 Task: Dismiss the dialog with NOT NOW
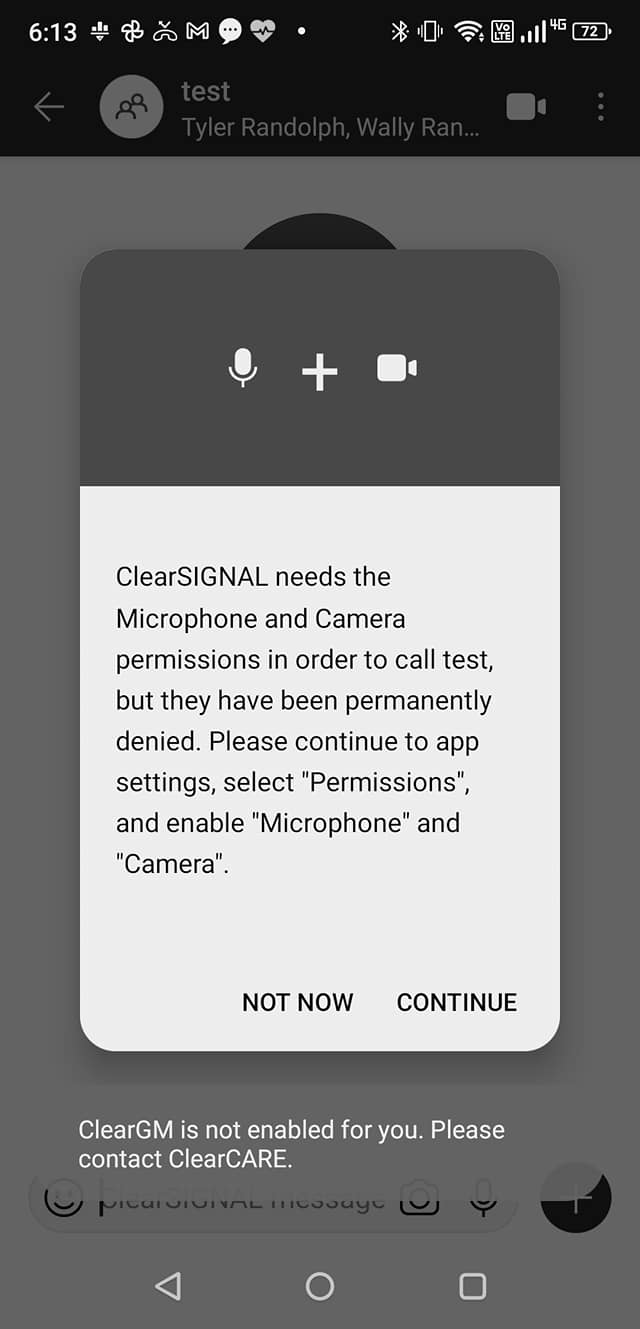tap(297, 1002)
